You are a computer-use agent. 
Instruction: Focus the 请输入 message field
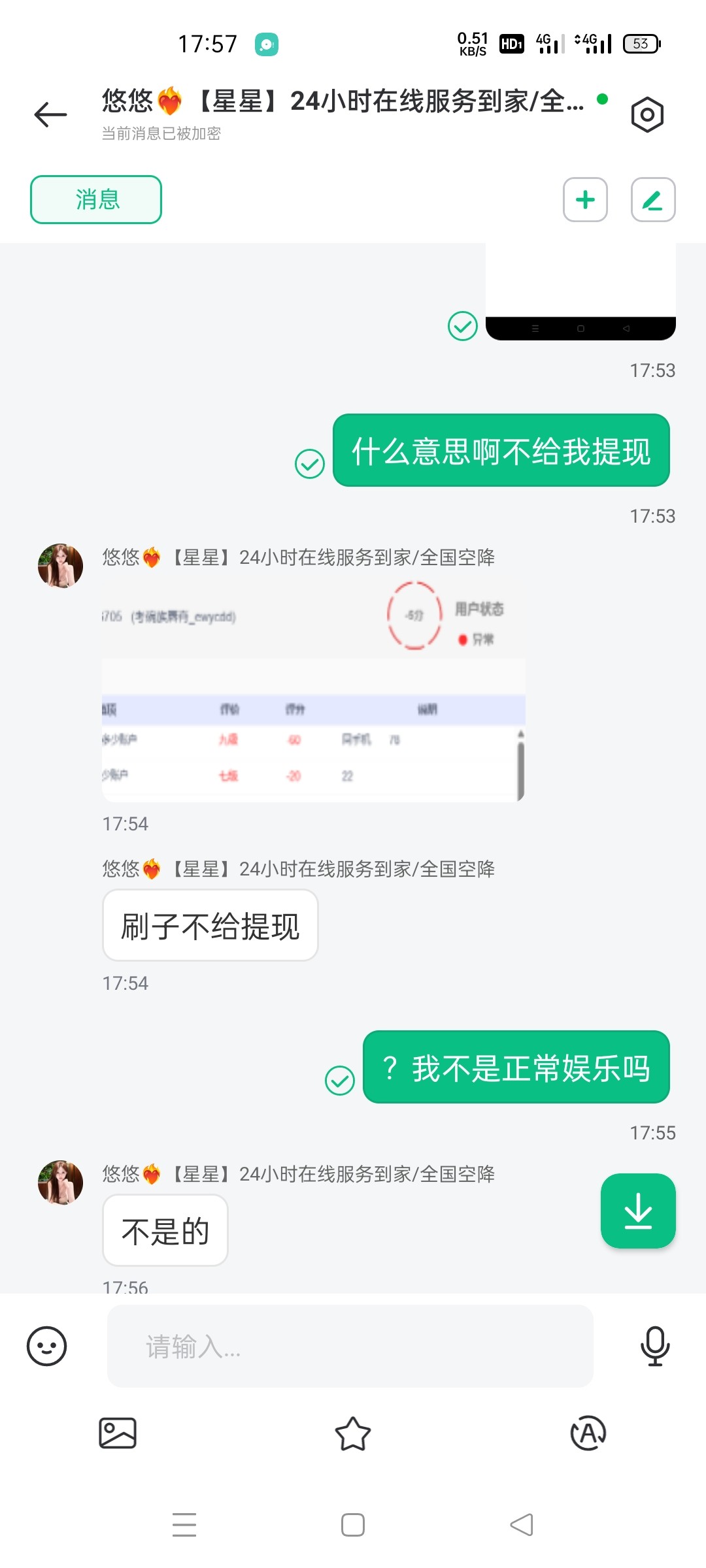pos(350,1346)
